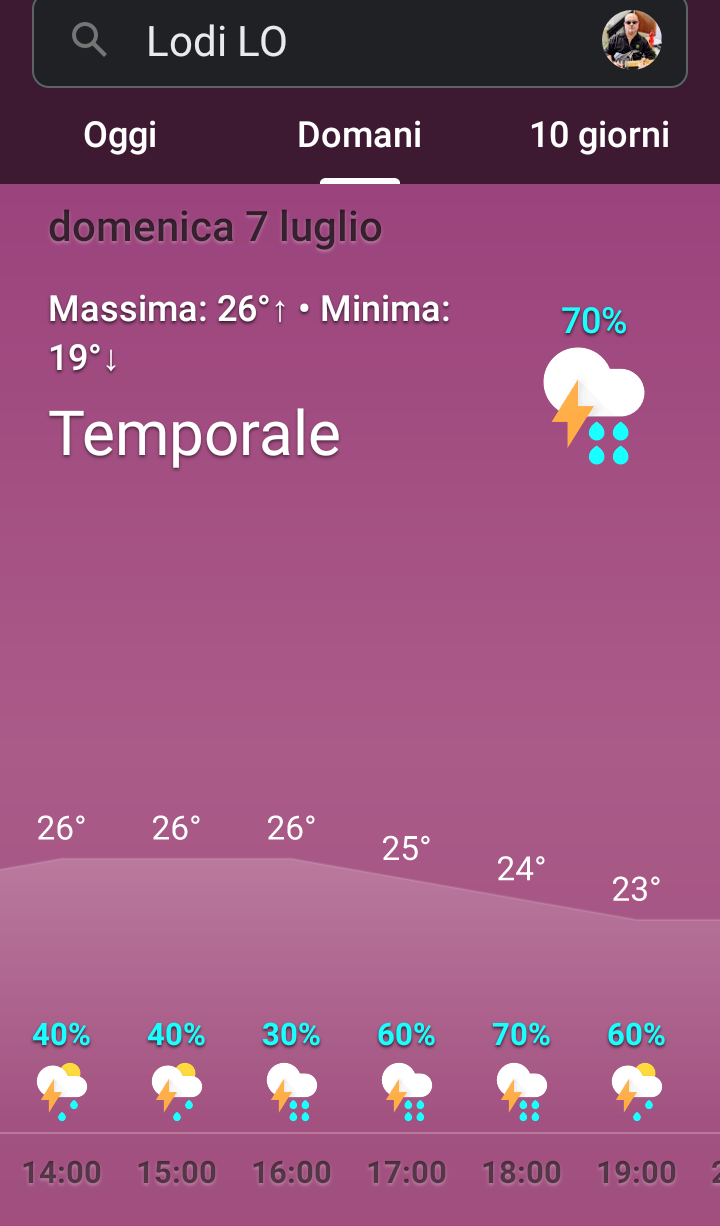720x1226 pixels.
Task: Open the account profile picture
Action: point(631,41)
